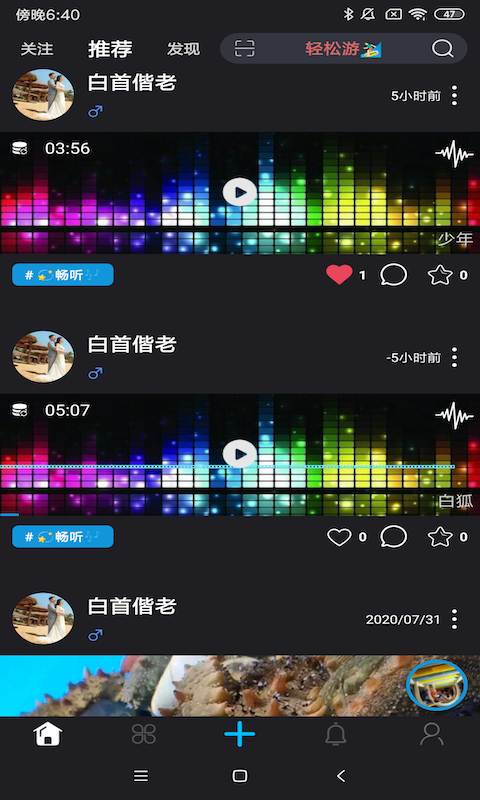Open the scan icon in search bar
Image resolution: width=480 pixels, height=800 pixels.
(x=244, y=49)
